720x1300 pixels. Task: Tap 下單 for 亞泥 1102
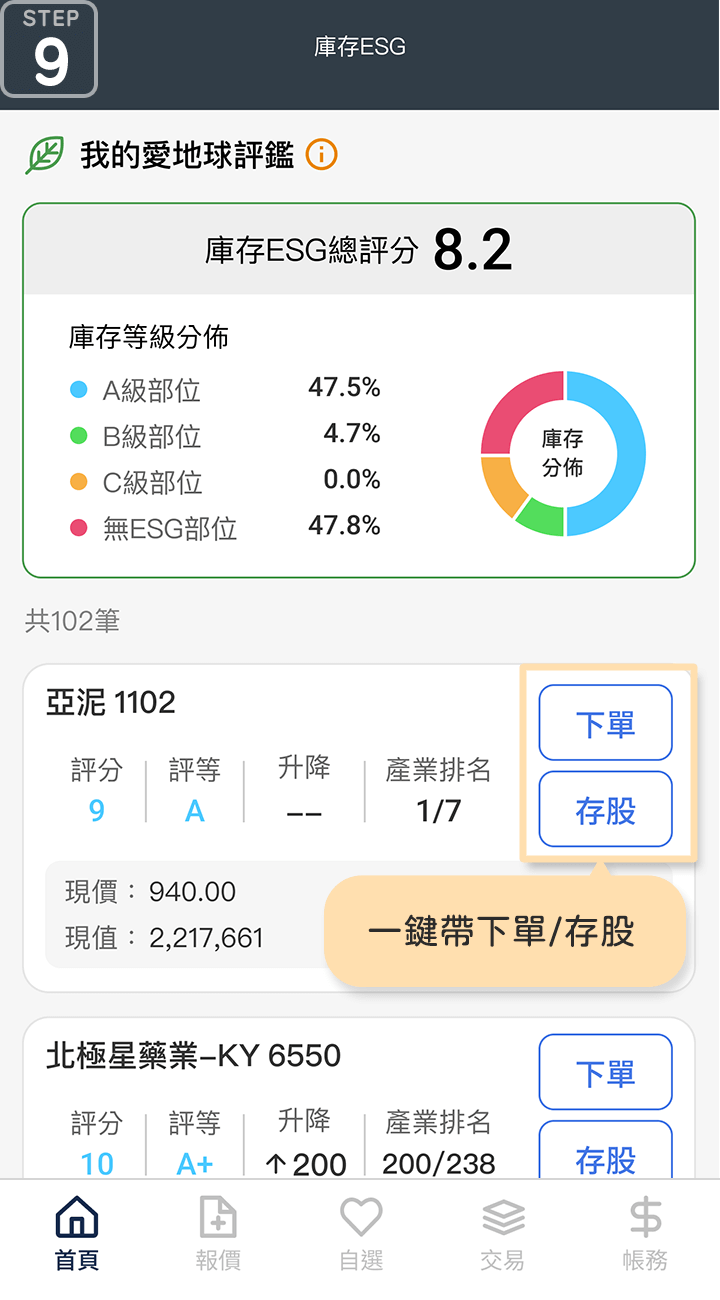coord(605,723)
